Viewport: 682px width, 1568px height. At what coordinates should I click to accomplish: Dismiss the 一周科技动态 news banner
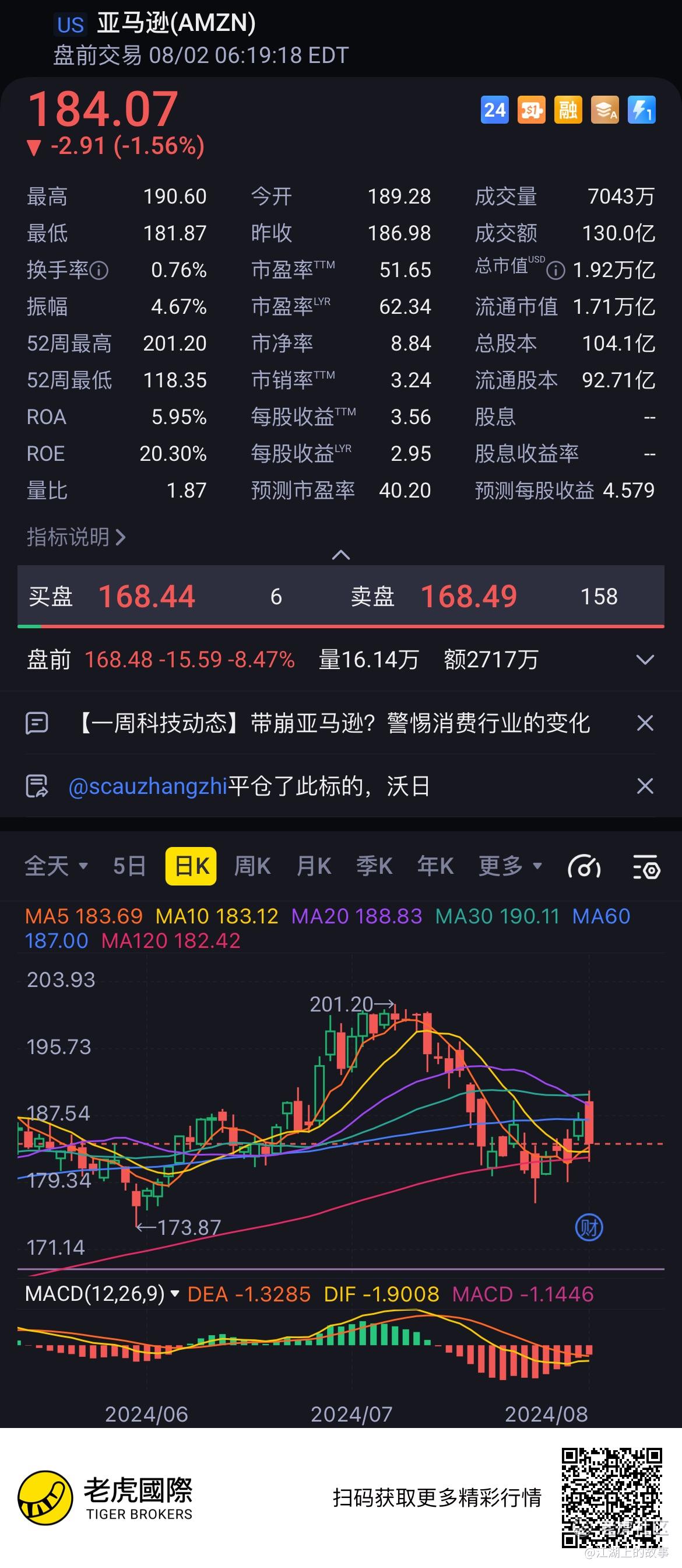(x=644, y=723)
